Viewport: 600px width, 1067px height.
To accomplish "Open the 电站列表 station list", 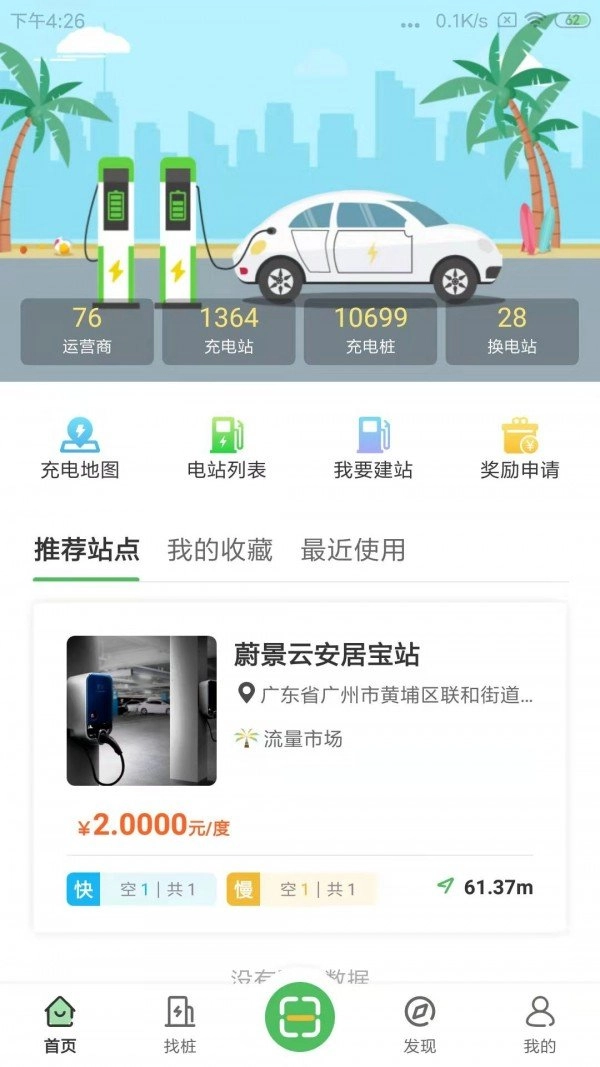I will 227,448.
